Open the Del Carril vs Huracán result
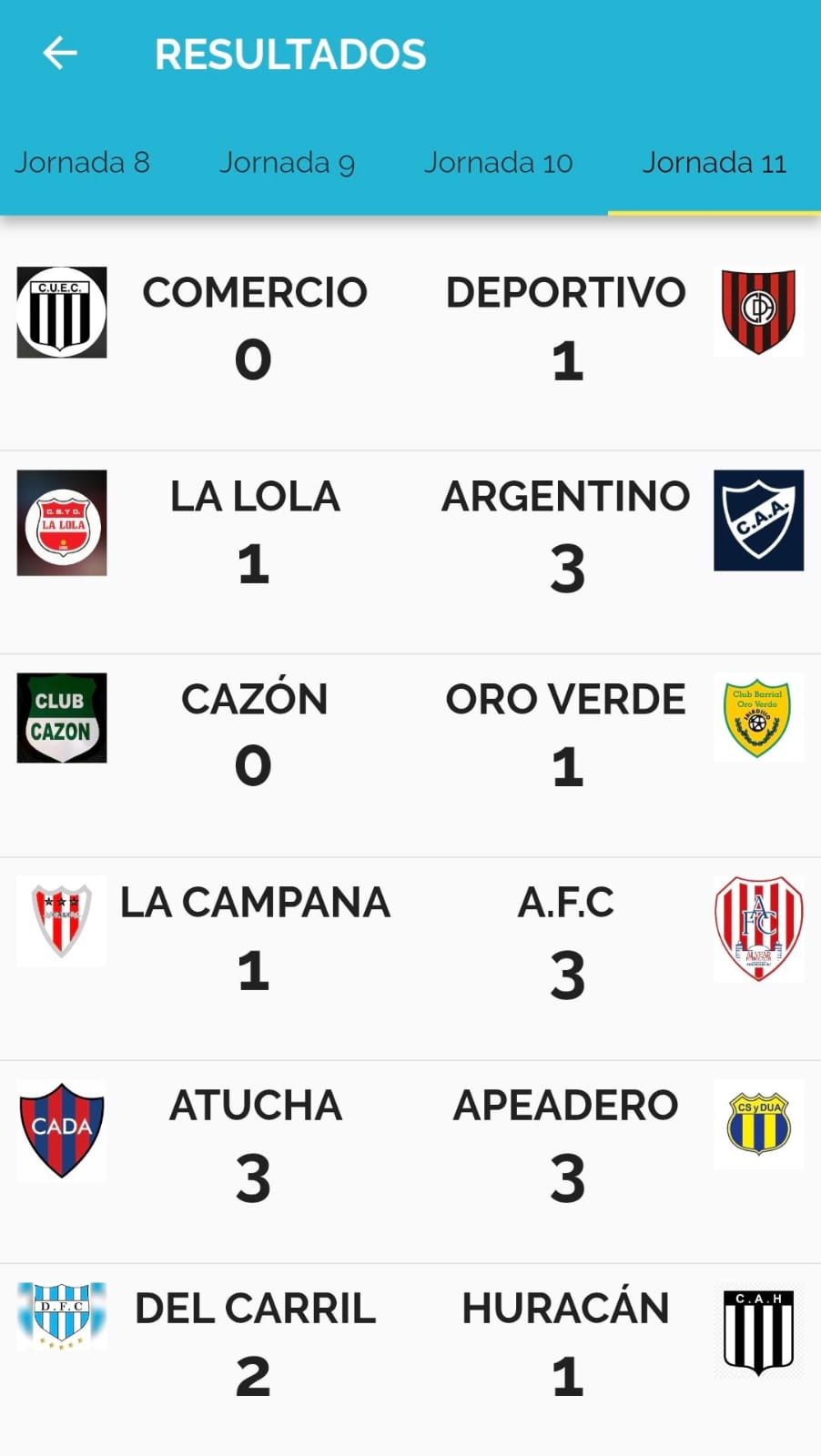This screenshot has width=821, height=1456. pyautogui.click(x=410, y=1360)
